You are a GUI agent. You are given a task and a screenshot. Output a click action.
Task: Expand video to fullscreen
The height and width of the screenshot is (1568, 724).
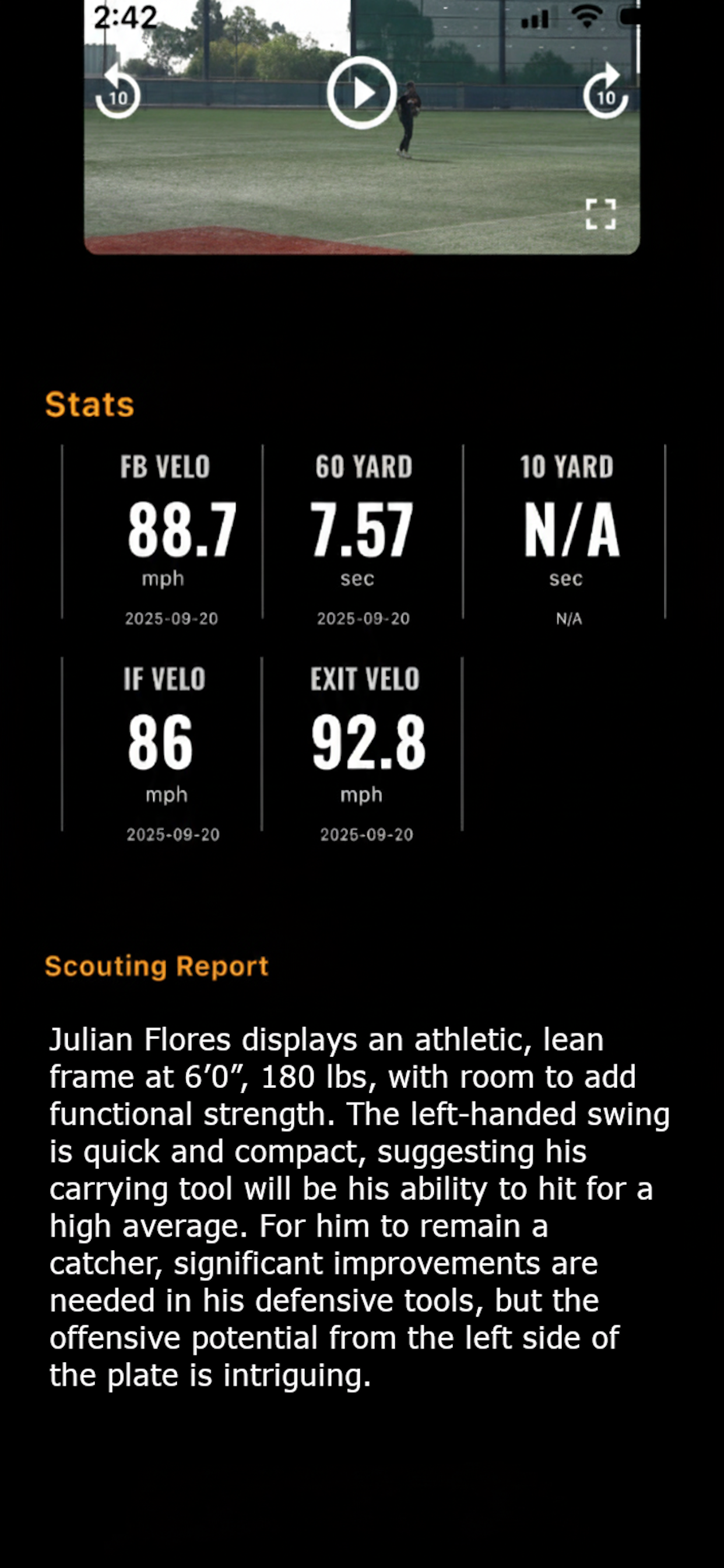[600, 214]
